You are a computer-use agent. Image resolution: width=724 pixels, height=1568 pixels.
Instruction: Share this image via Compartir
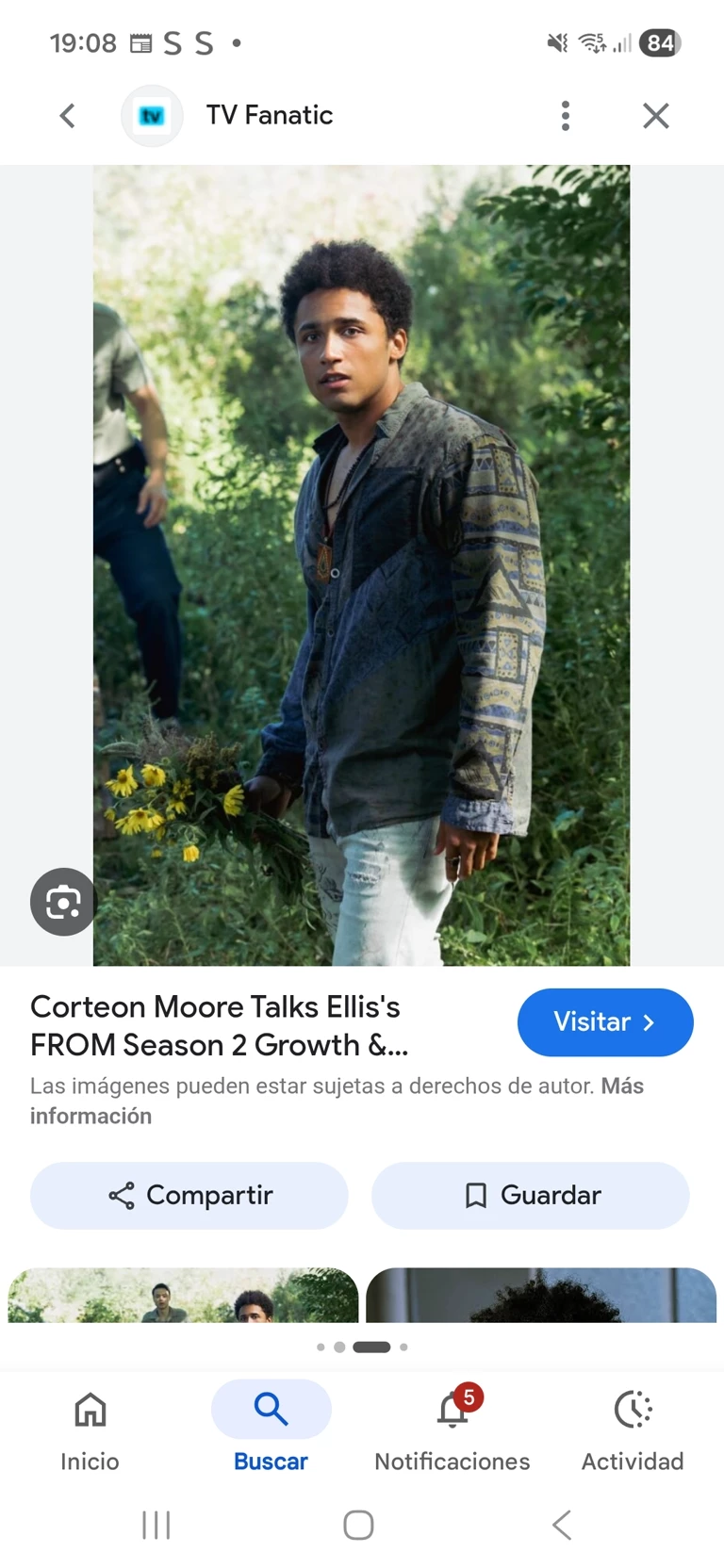[189, 1195]
